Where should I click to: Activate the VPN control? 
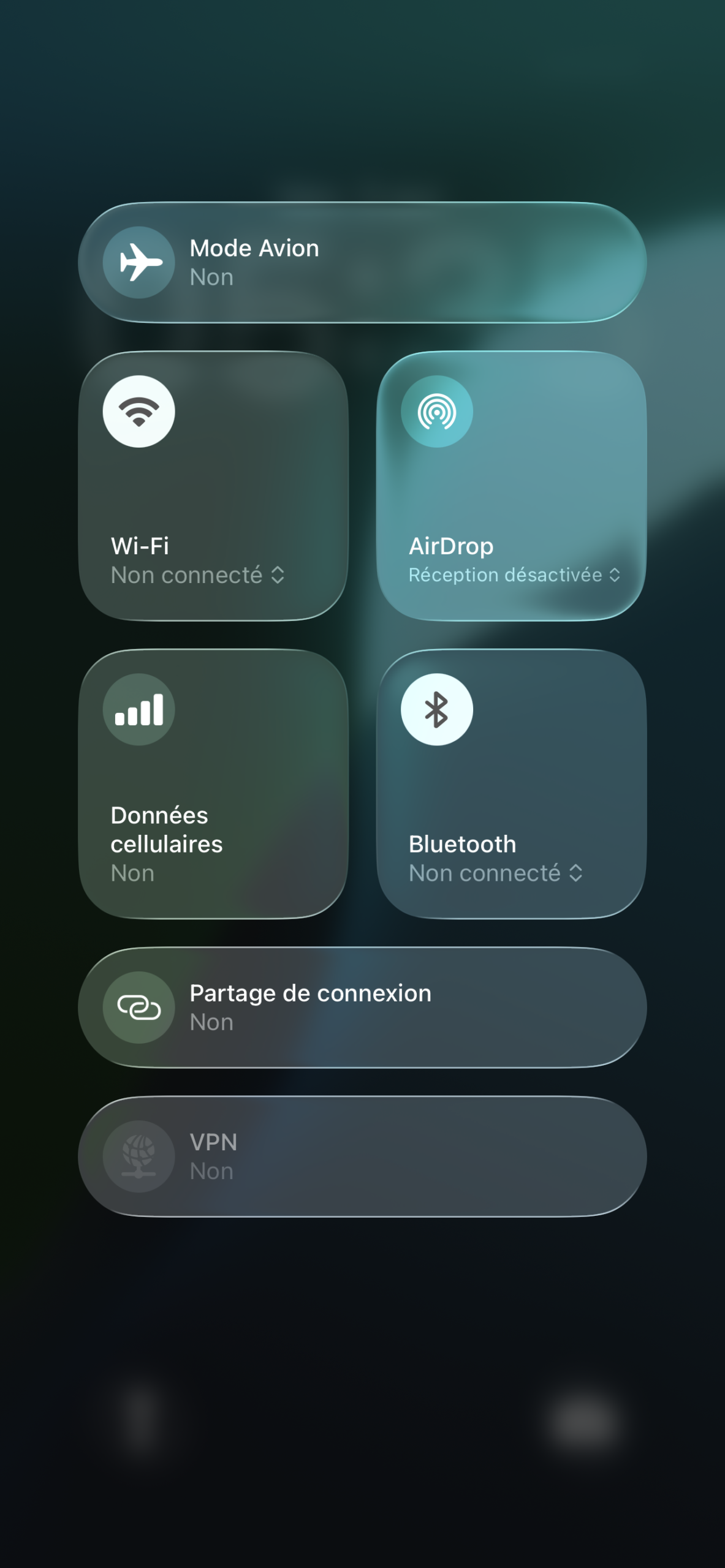tap(139, 1156)
